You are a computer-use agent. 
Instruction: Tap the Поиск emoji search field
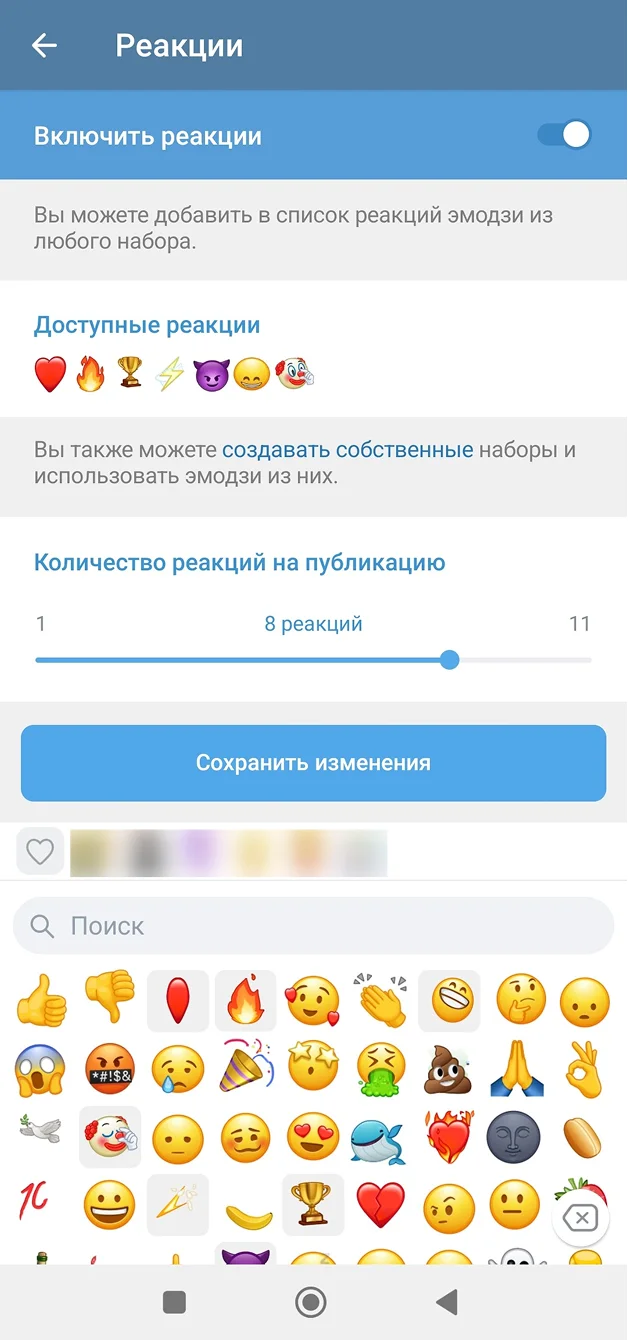pos(313,926)
